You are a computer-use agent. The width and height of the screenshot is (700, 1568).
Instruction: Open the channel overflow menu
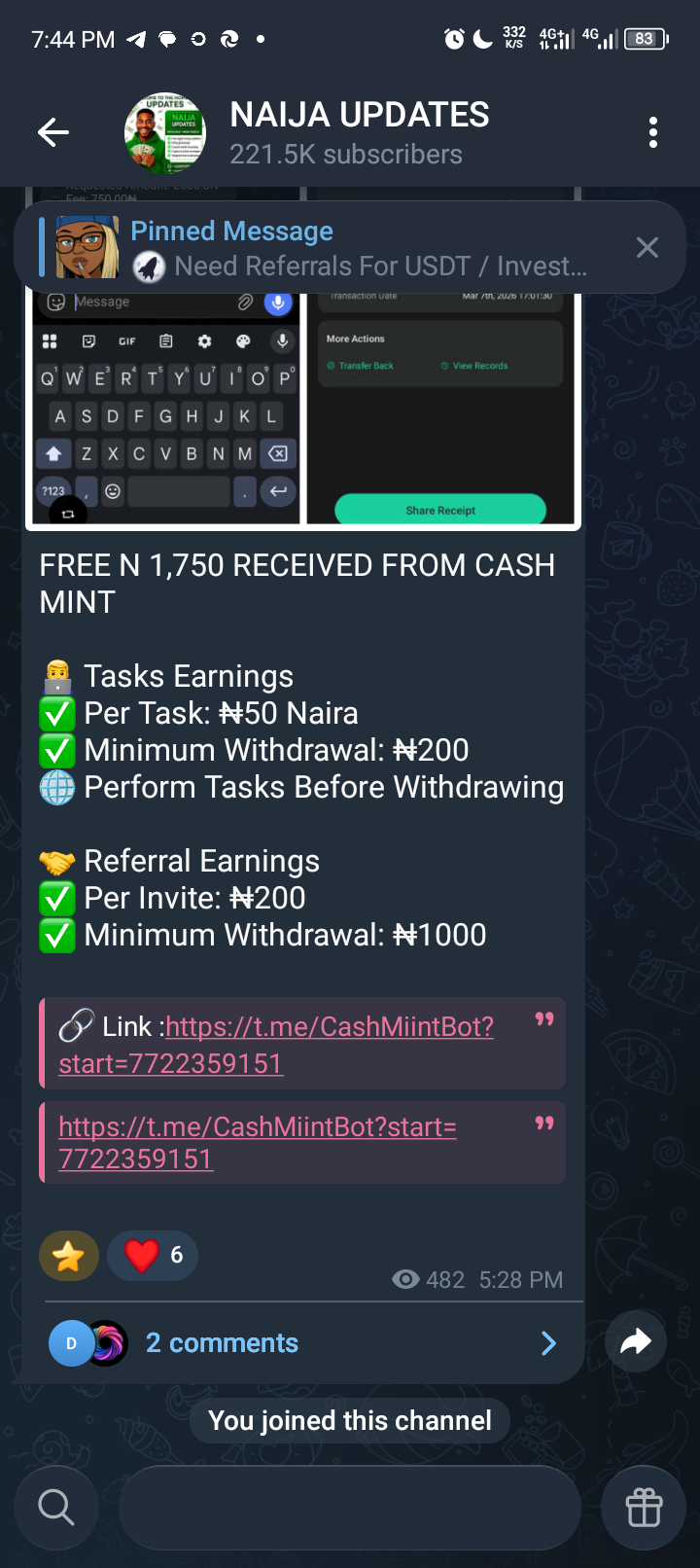tap(653, 132)
